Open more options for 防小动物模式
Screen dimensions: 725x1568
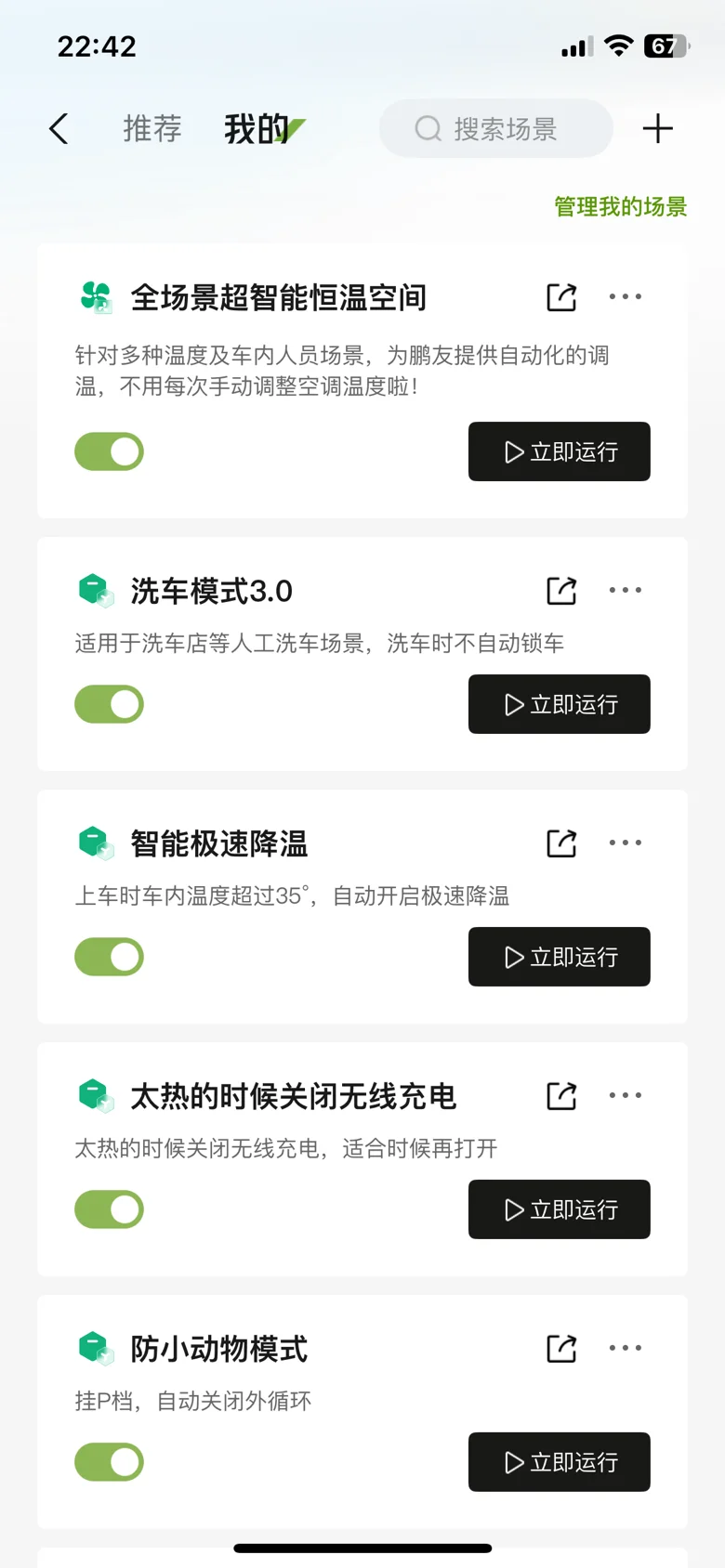tap(626, 1348)
